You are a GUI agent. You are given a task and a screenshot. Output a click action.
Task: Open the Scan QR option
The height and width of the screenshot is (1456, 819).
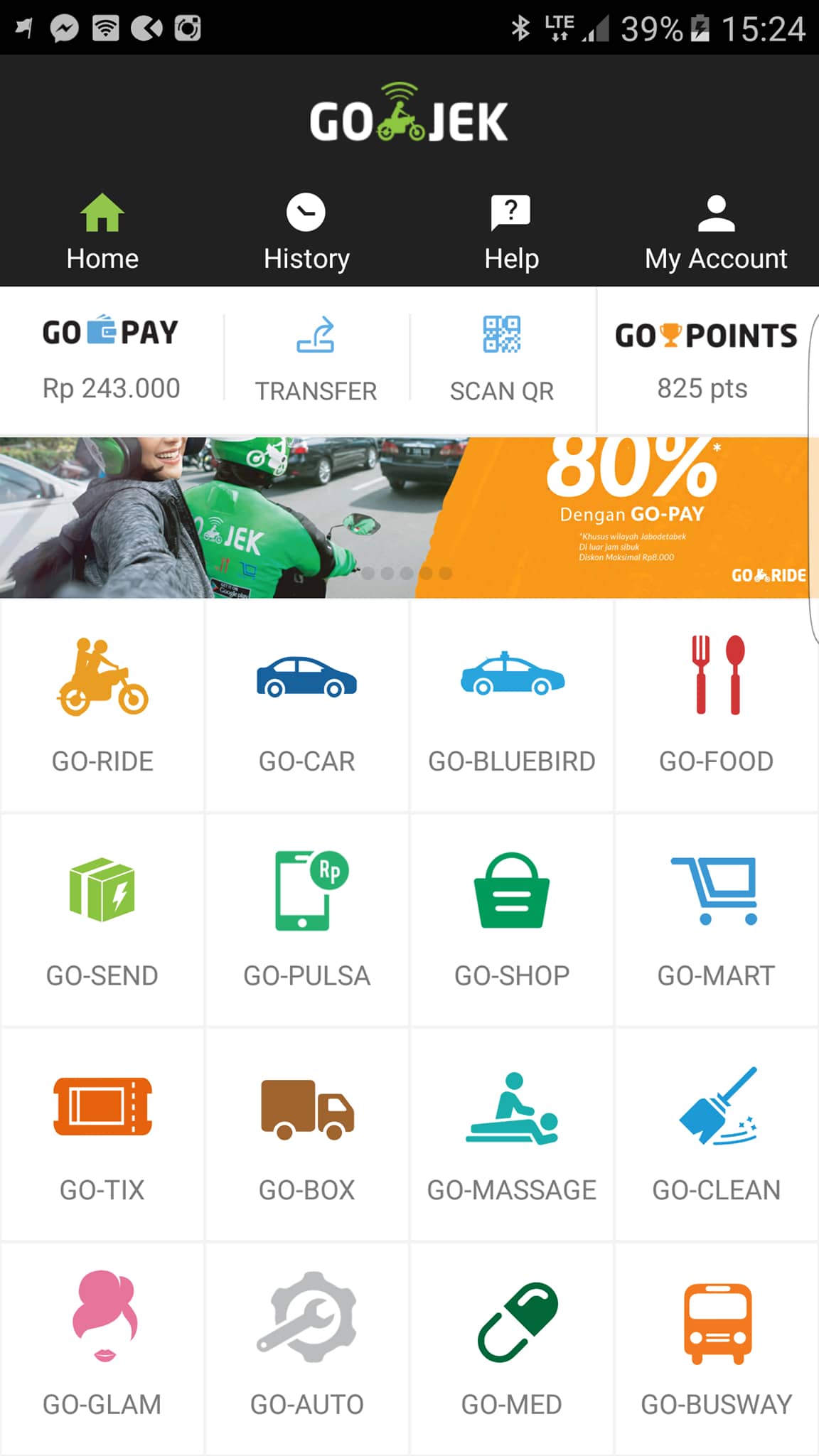point(502,359)
